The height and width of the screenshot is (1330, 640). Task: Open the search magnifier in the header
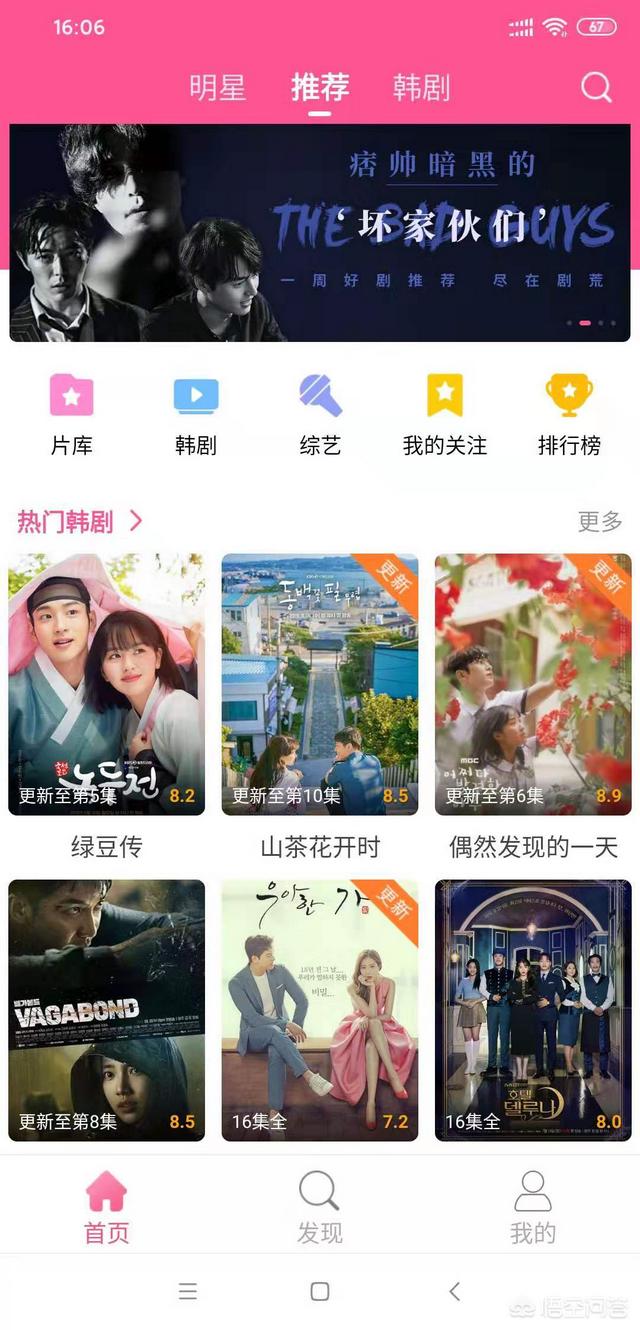tap(596, 87)
